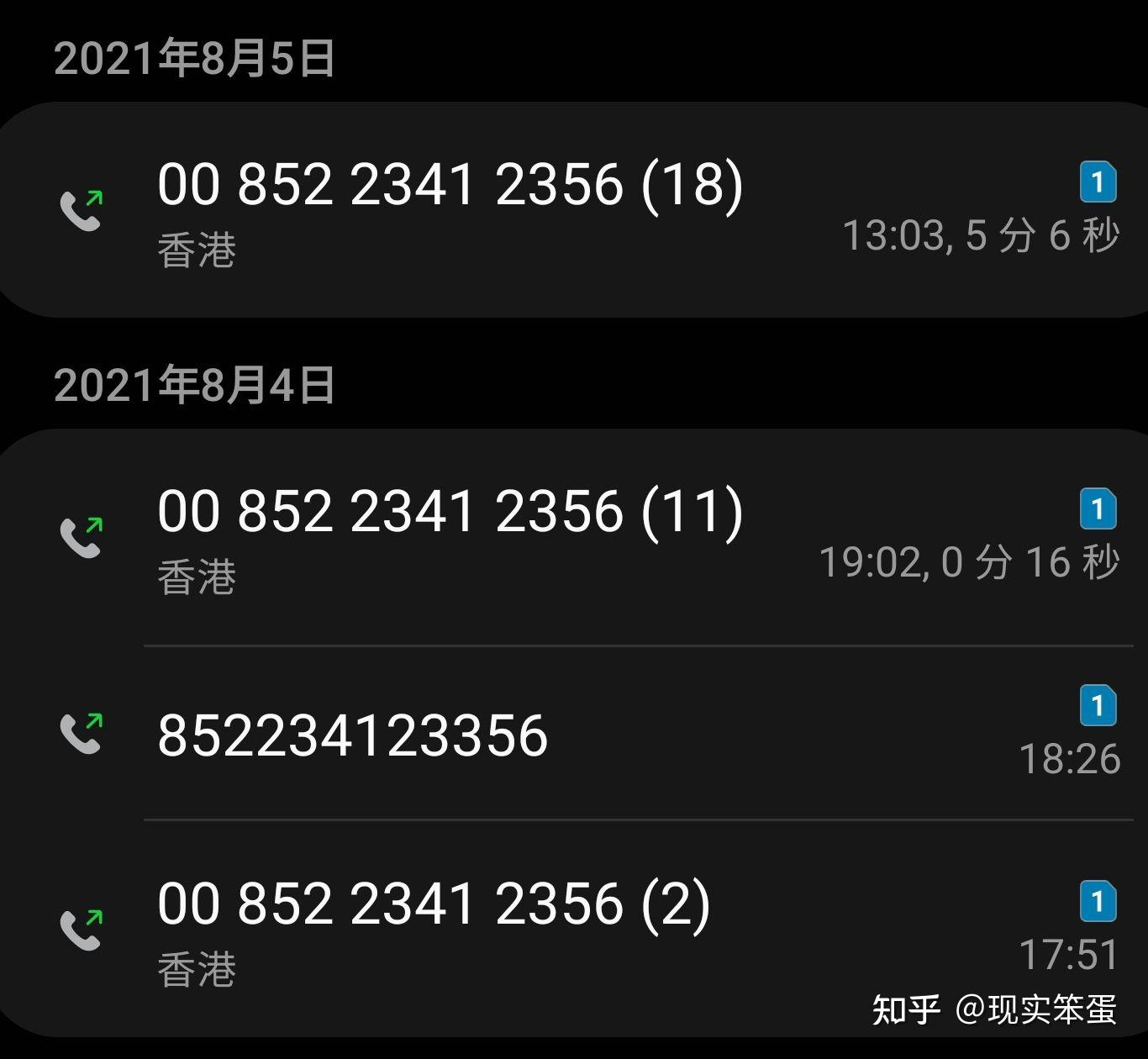Image resolution: width=1148 pixels, height=1059 pixels.
Task: Open the call entry with 11 calls
Action: (450, 538)
